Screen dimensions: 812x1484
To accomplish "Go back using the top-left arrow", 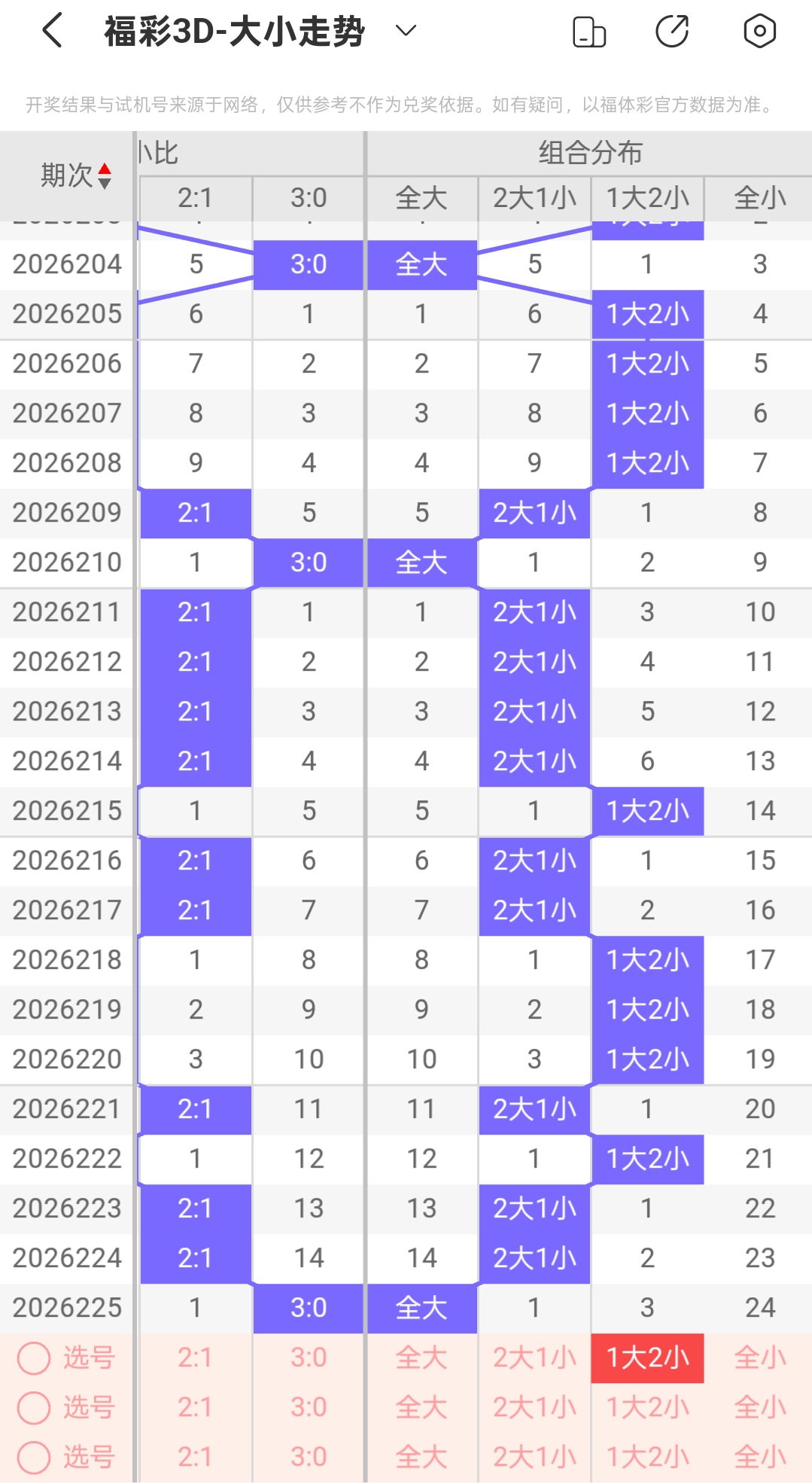I will click(53, 32).
